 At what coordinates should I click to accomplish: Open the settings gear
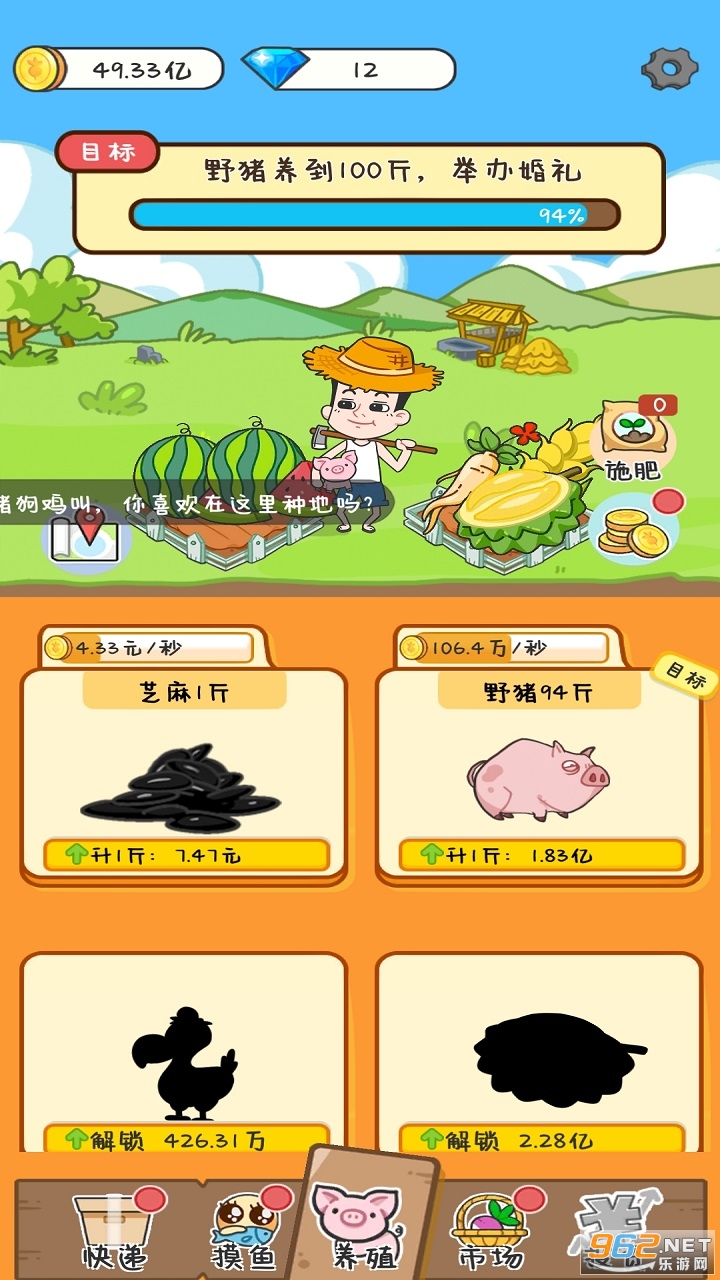[x=669, y=68]
